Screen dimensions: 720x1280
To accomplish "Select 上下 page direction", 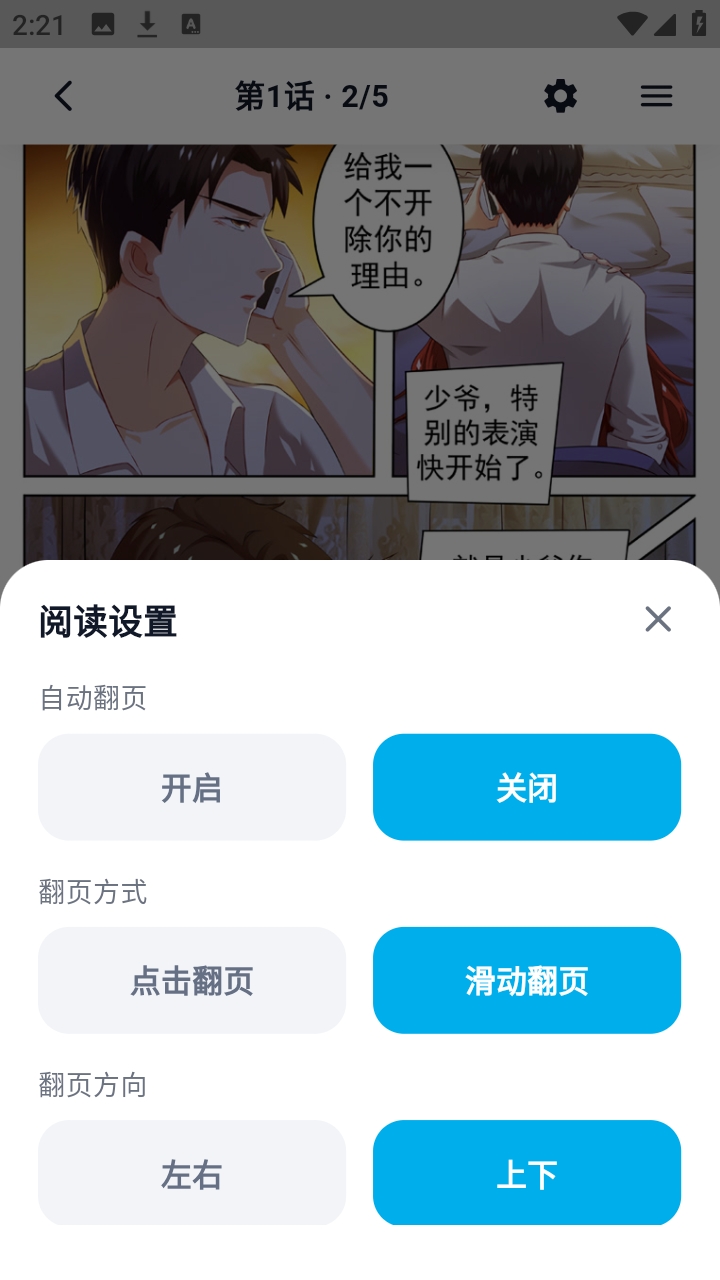I will tap(527, 1173).
